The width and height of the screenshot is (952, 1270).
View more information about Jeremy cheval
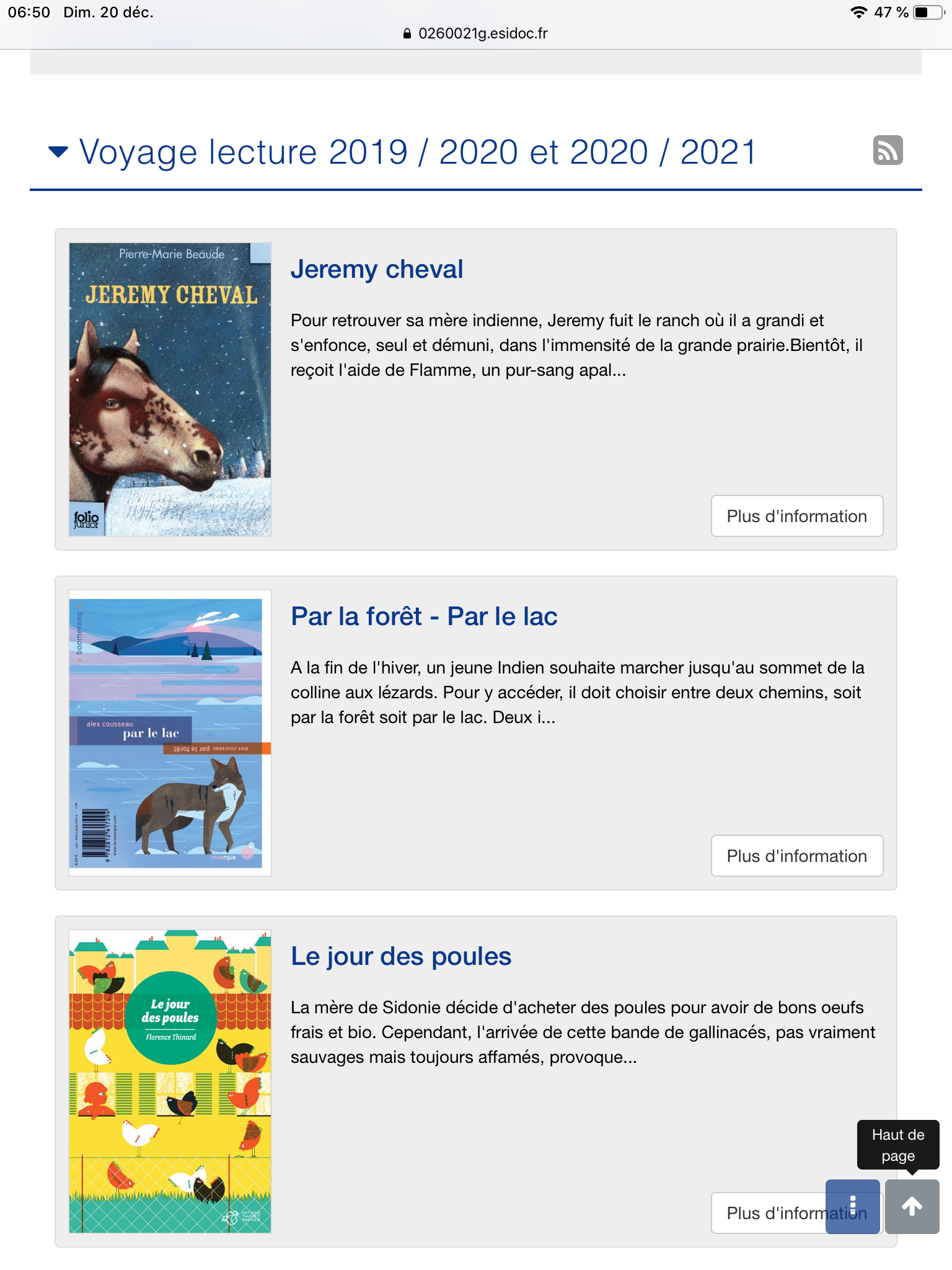pos(796,516)
